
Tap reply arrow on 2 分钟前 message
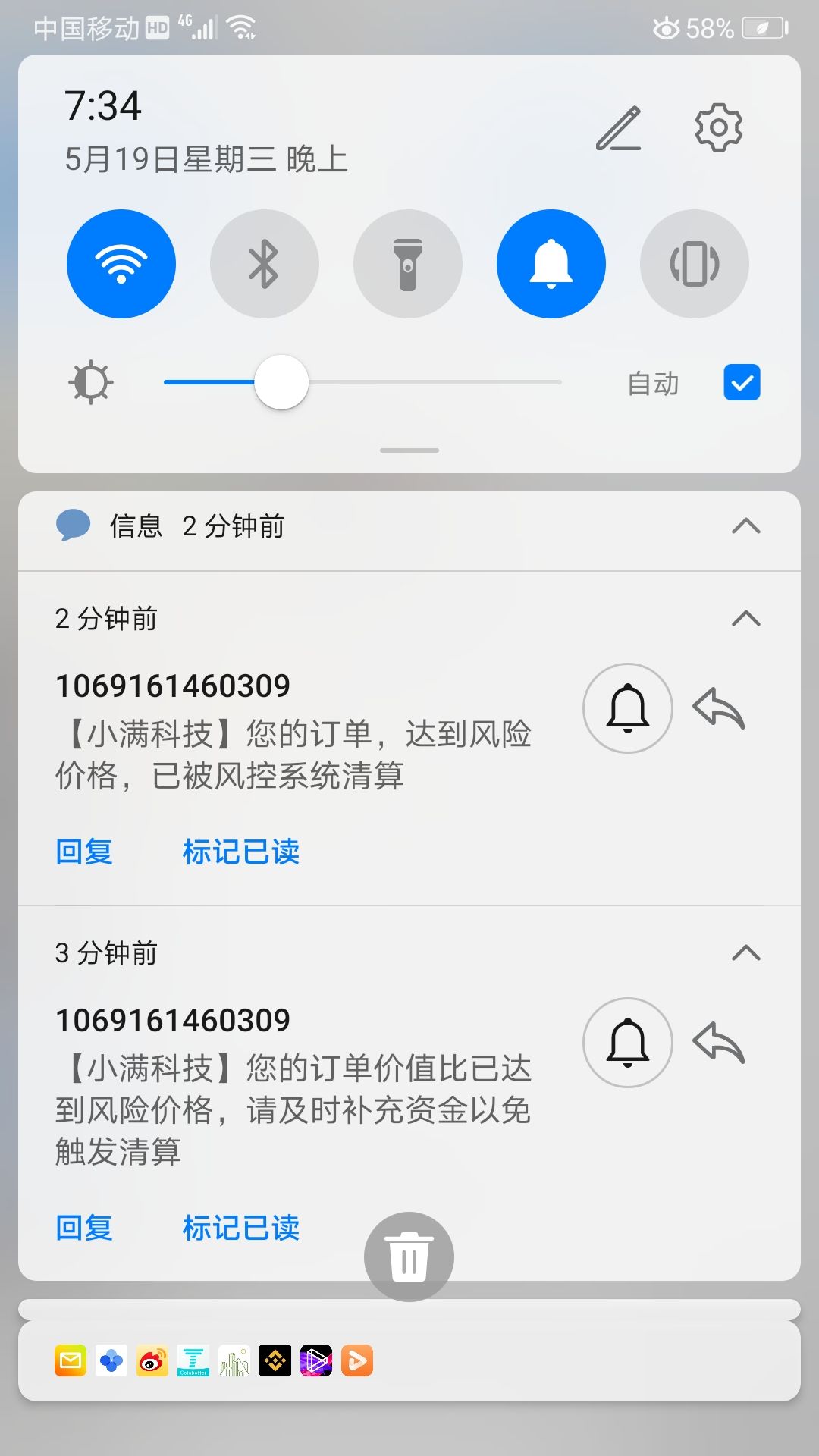point(719,708)
